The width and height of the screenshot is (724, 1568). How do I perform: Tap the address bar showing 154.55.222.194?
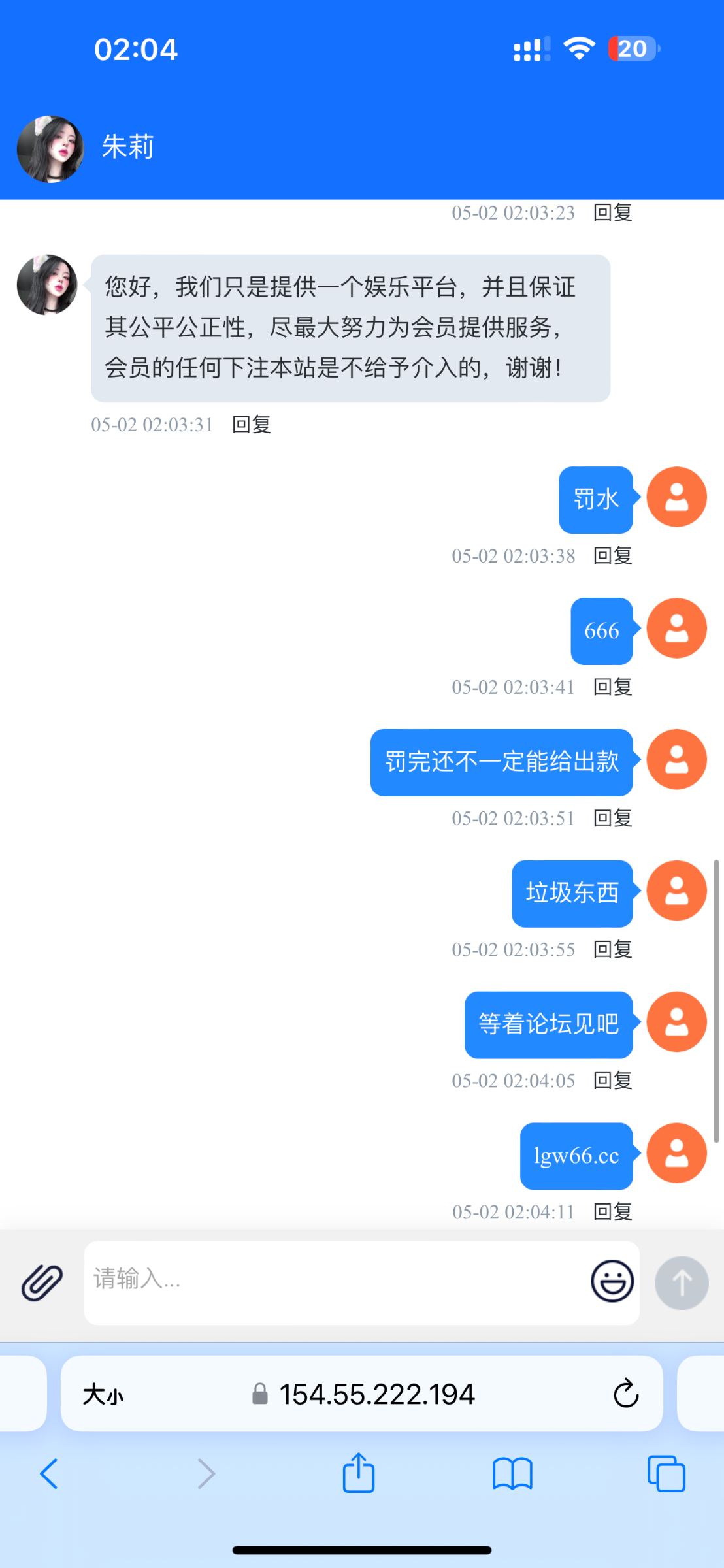(378, 1394)
